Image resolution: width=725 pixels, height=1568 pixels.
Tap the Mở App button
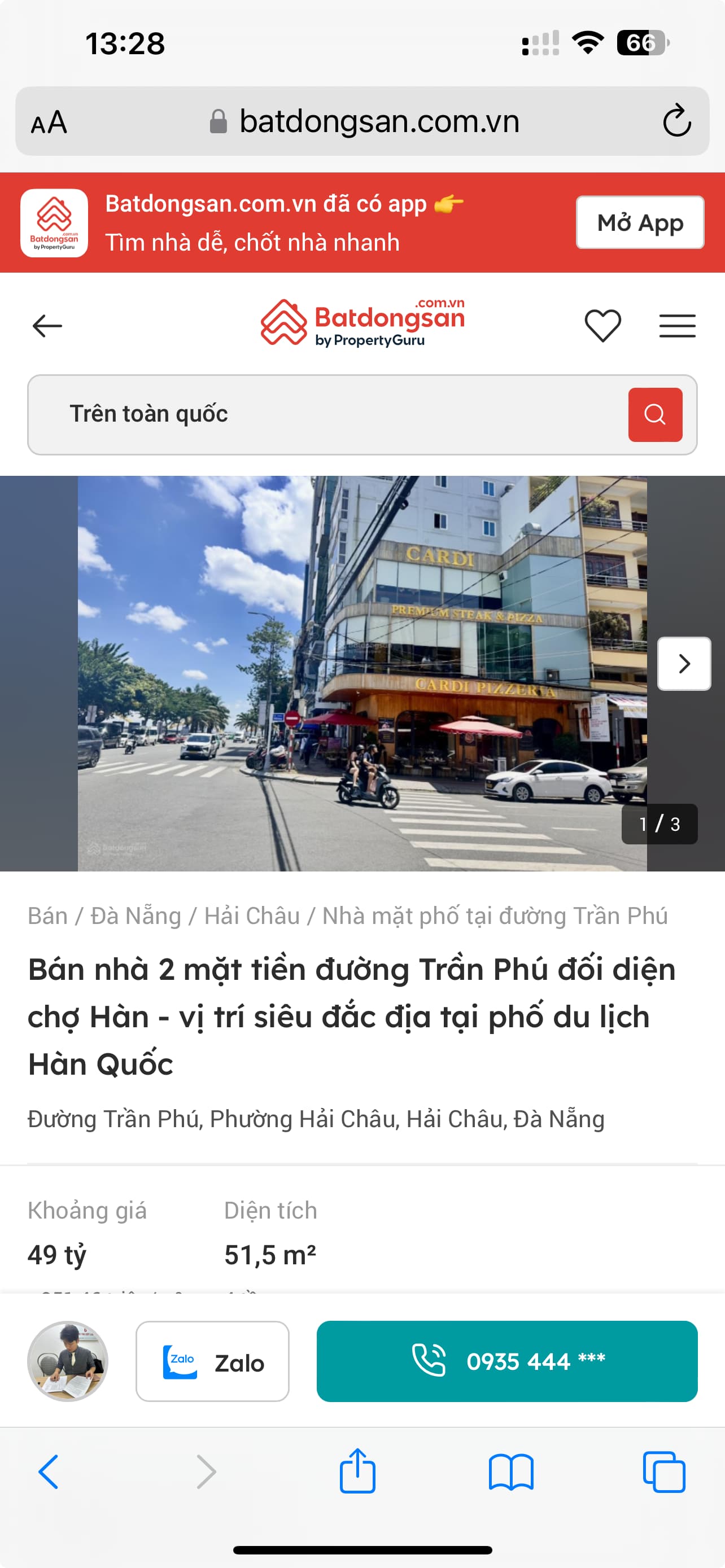click(640, 222)
